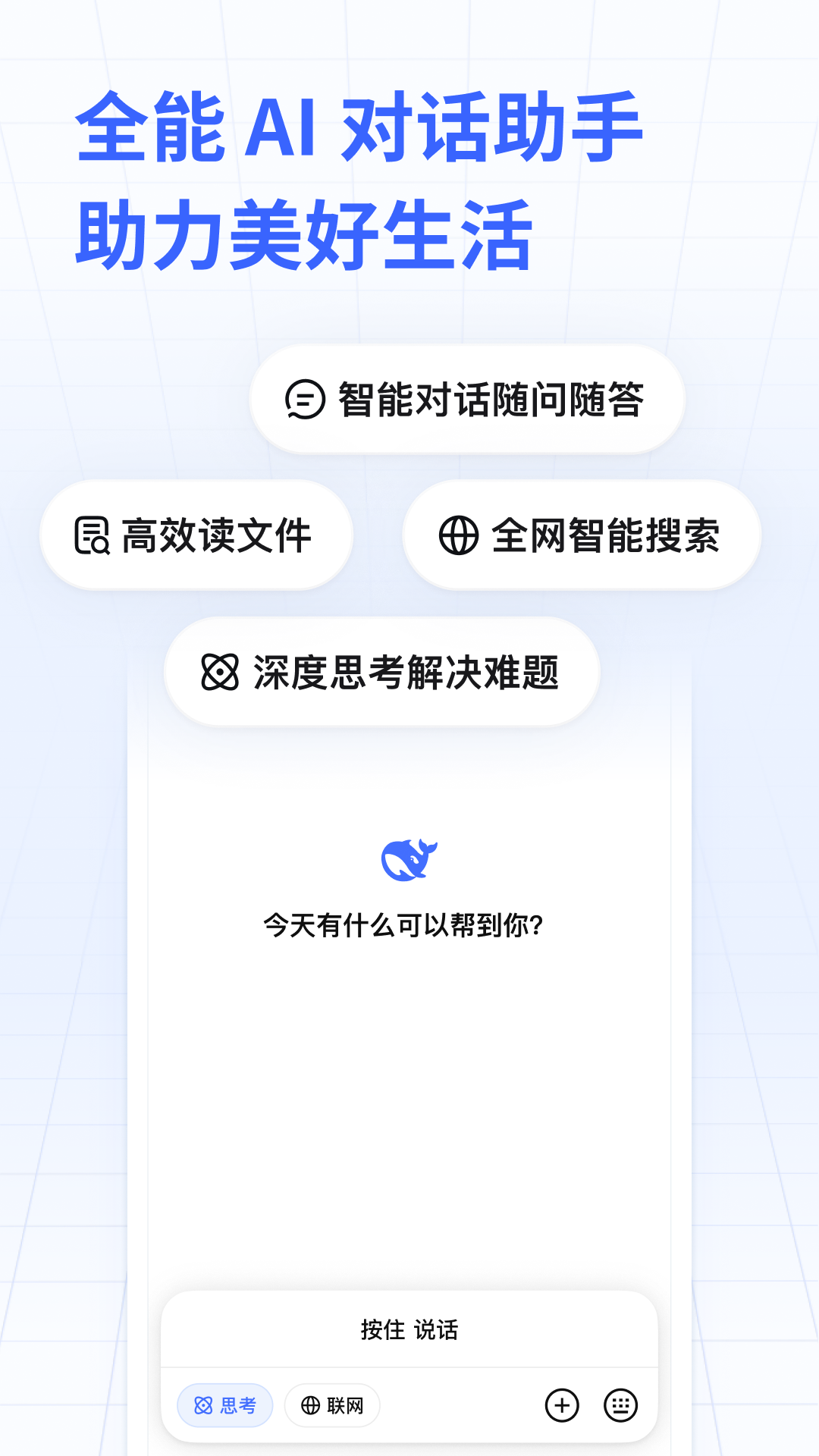
Task: Click the atom icon on 深度思考解决难题
Action: point(220,672)
